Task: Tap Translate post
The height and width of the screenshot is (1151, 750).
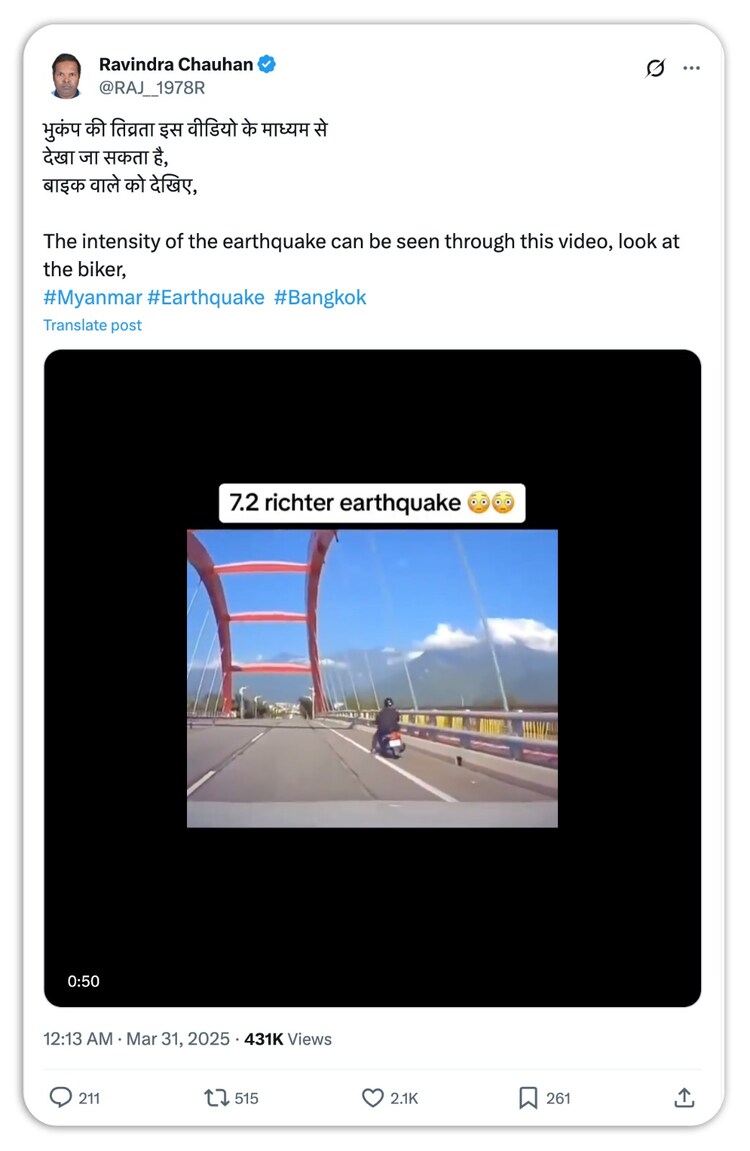Action: click(92, 325)
